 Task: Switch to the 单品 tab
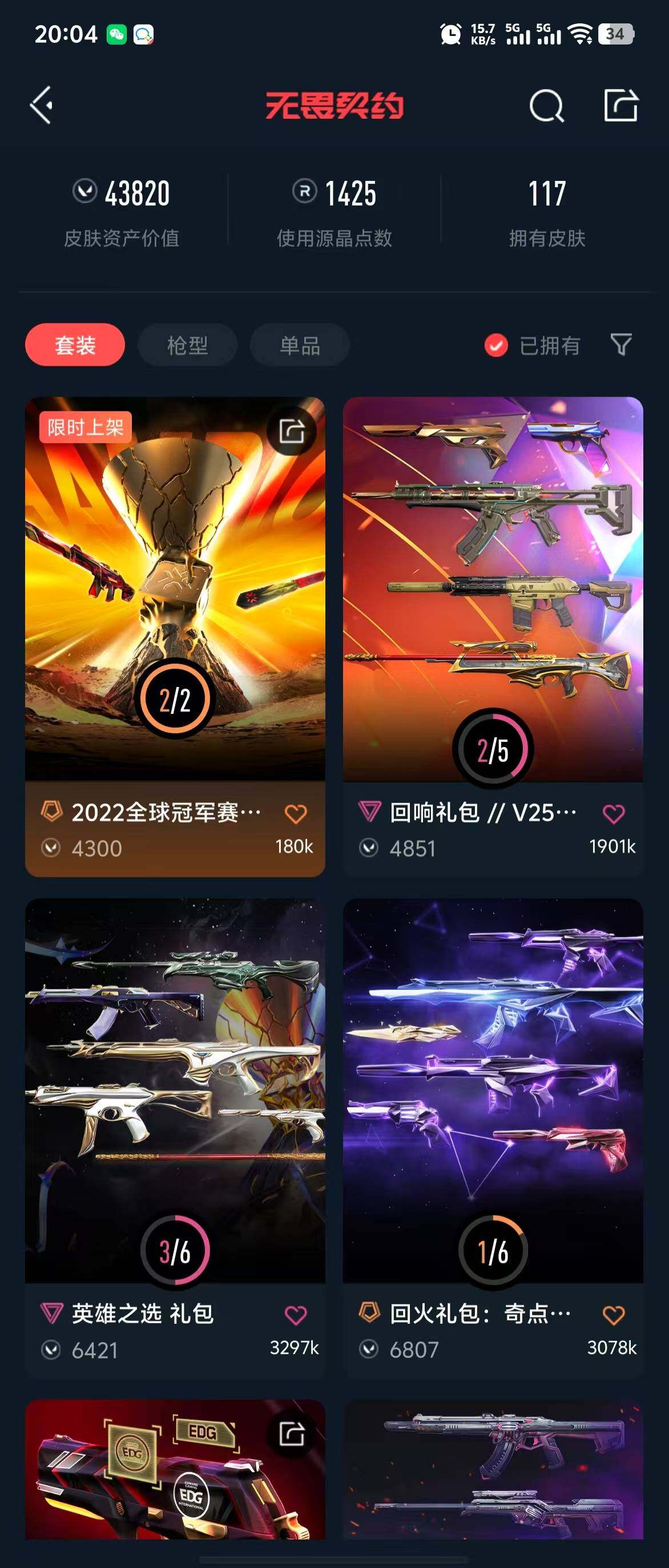point(300,345)
